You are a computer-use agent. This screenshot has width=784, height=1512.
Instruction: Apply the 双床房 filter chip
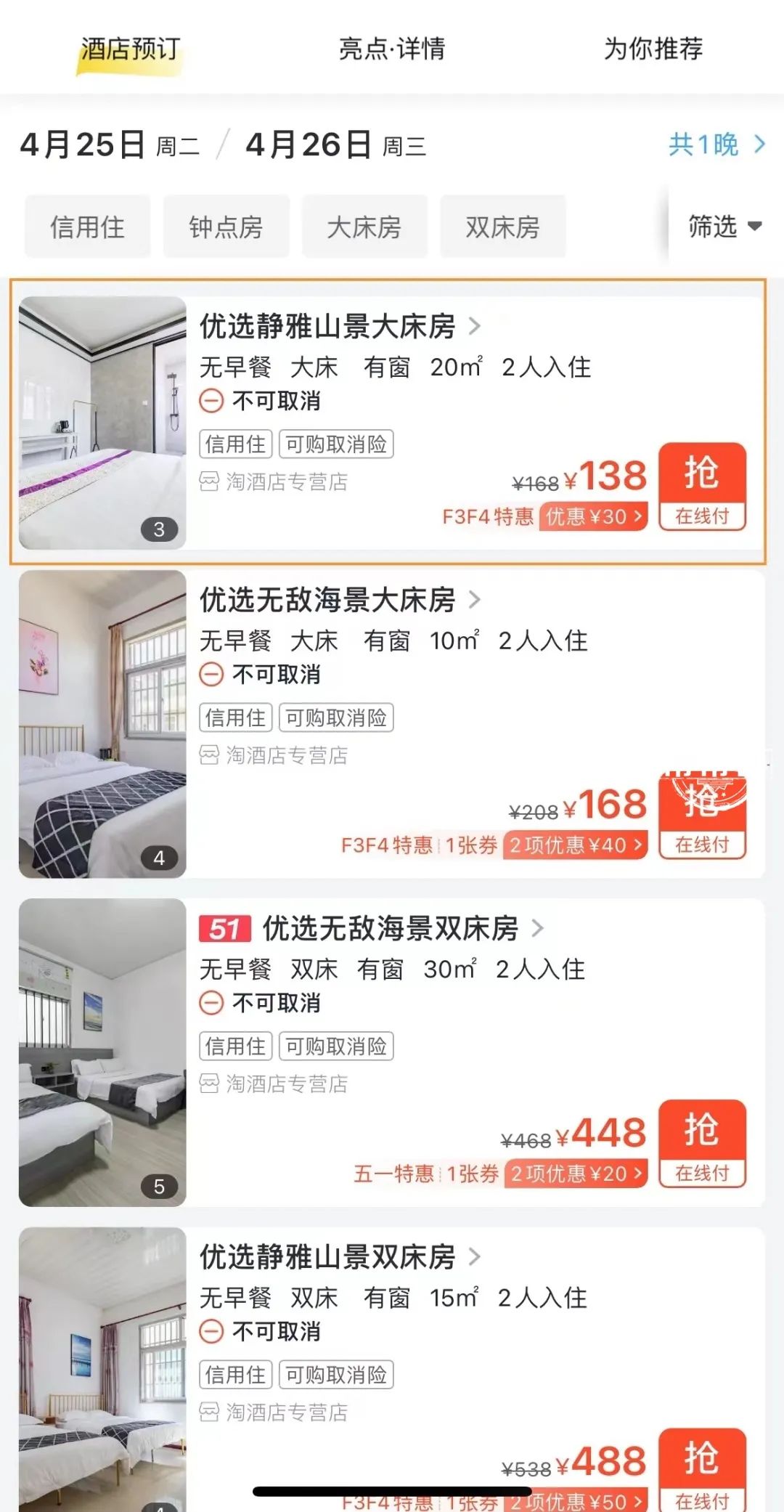tap(502, 227)
